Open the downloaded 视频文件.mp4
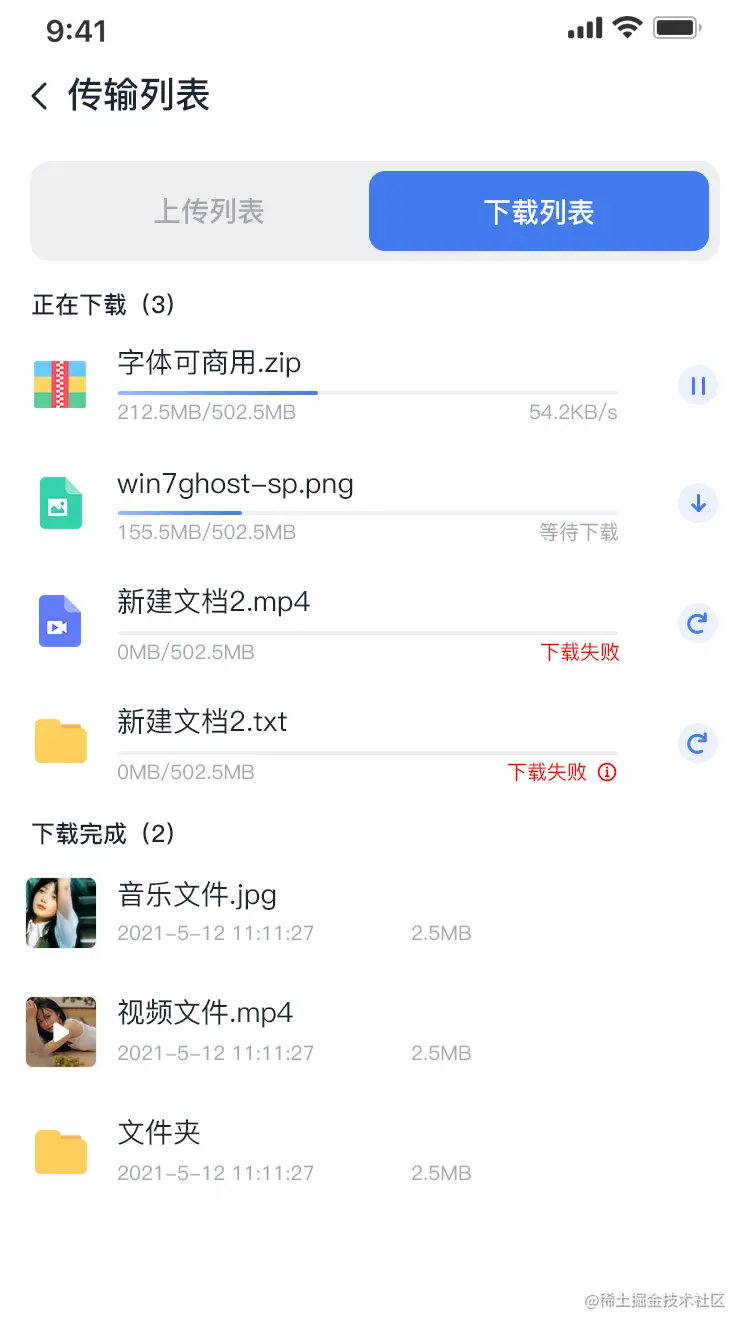750x1334 pixels. point(205,1013)
